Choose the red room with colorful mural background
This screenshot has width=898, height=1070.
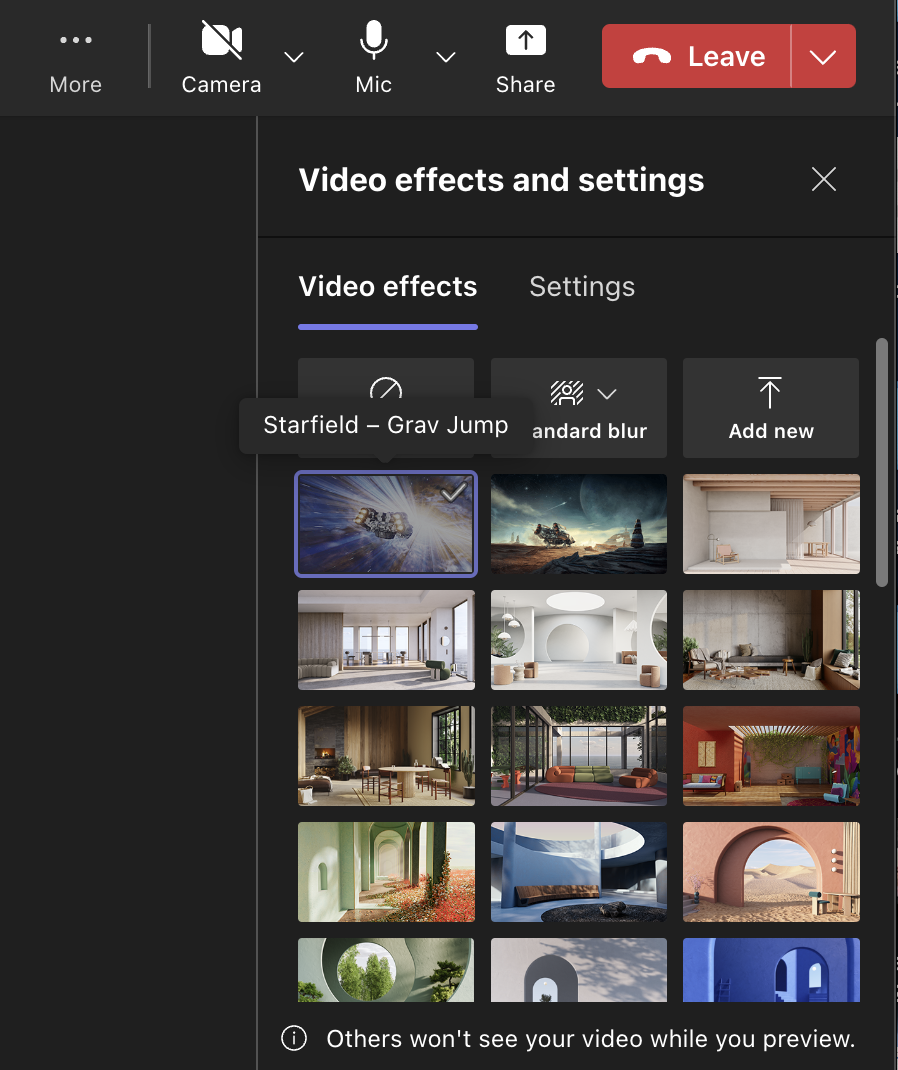coord(771,756)
